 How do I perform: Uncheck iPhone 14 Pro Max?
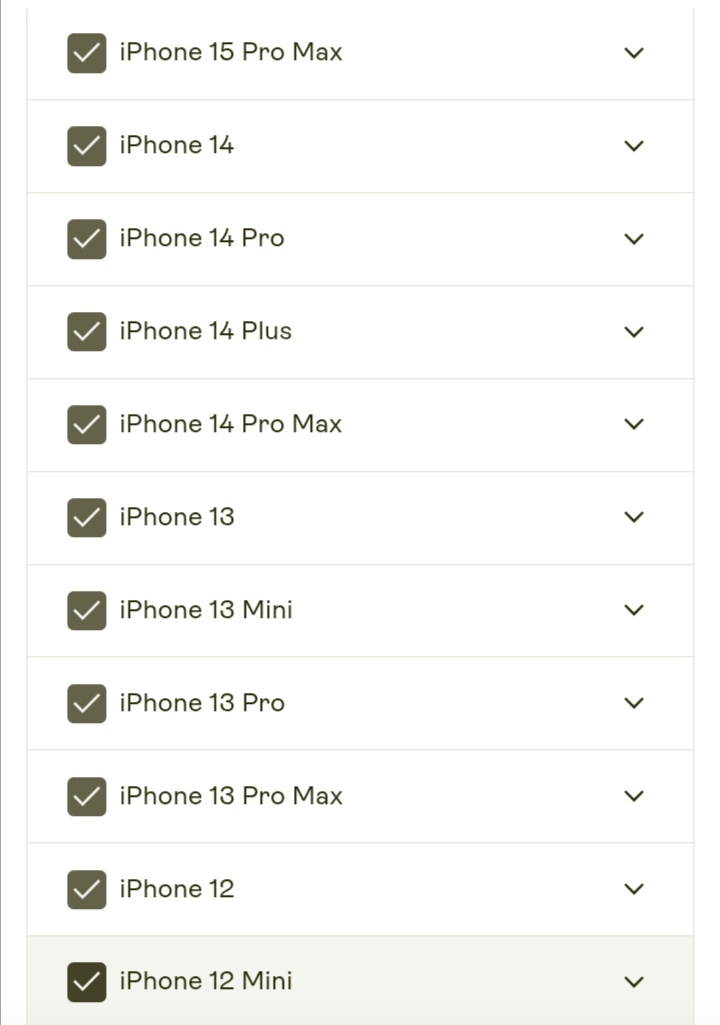coord(87,425)
